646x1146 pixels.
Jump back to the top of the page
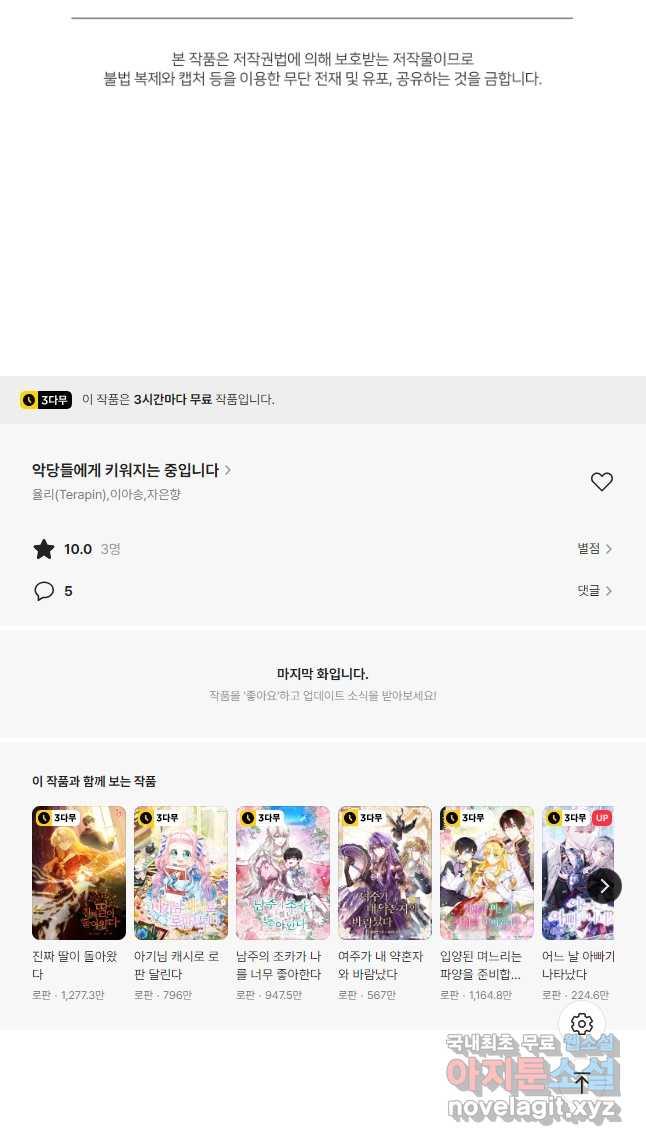pos(582,1083)
